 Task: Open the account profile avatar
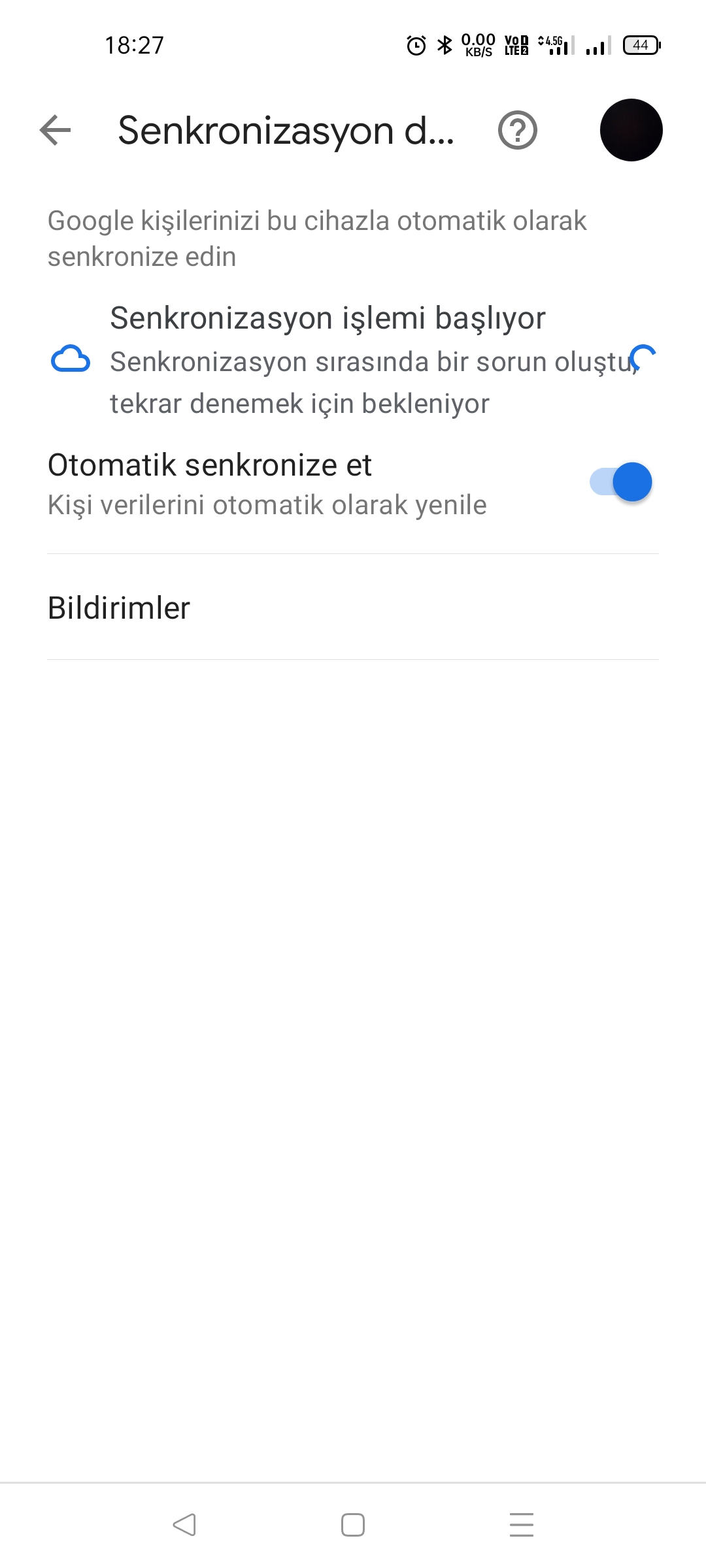point(631,130)
